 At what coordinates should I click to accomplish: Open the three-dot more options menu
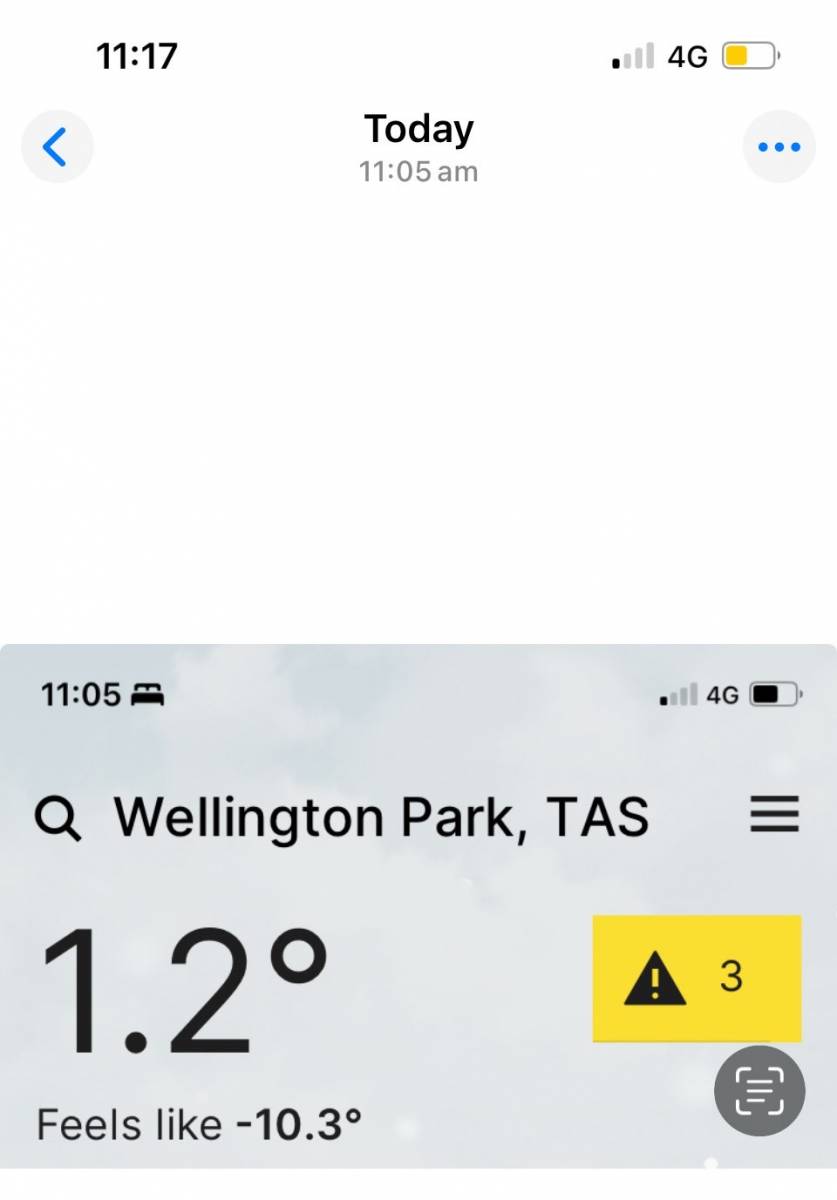point(779,147)
